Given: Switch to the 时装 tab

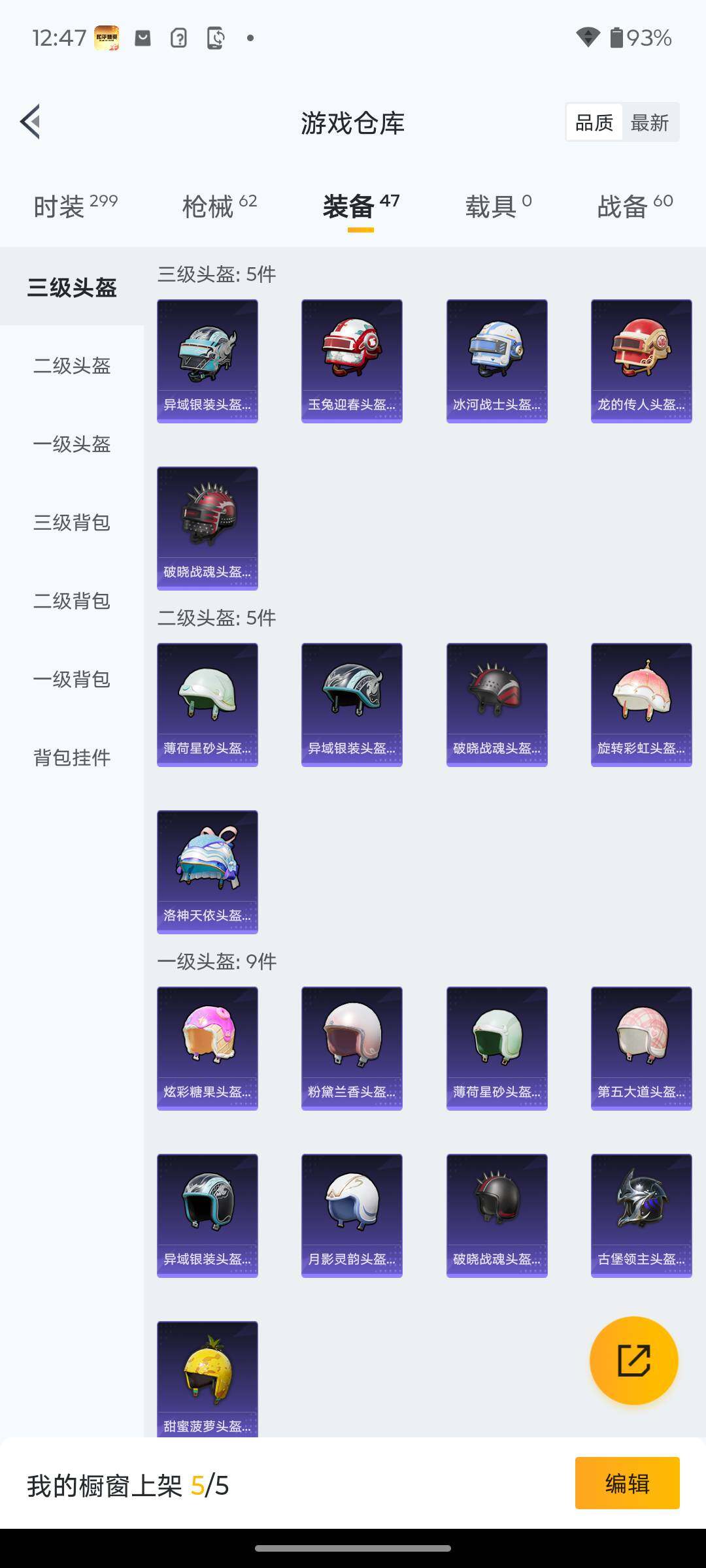Looking at the screenshot, I should coord(75,206).
